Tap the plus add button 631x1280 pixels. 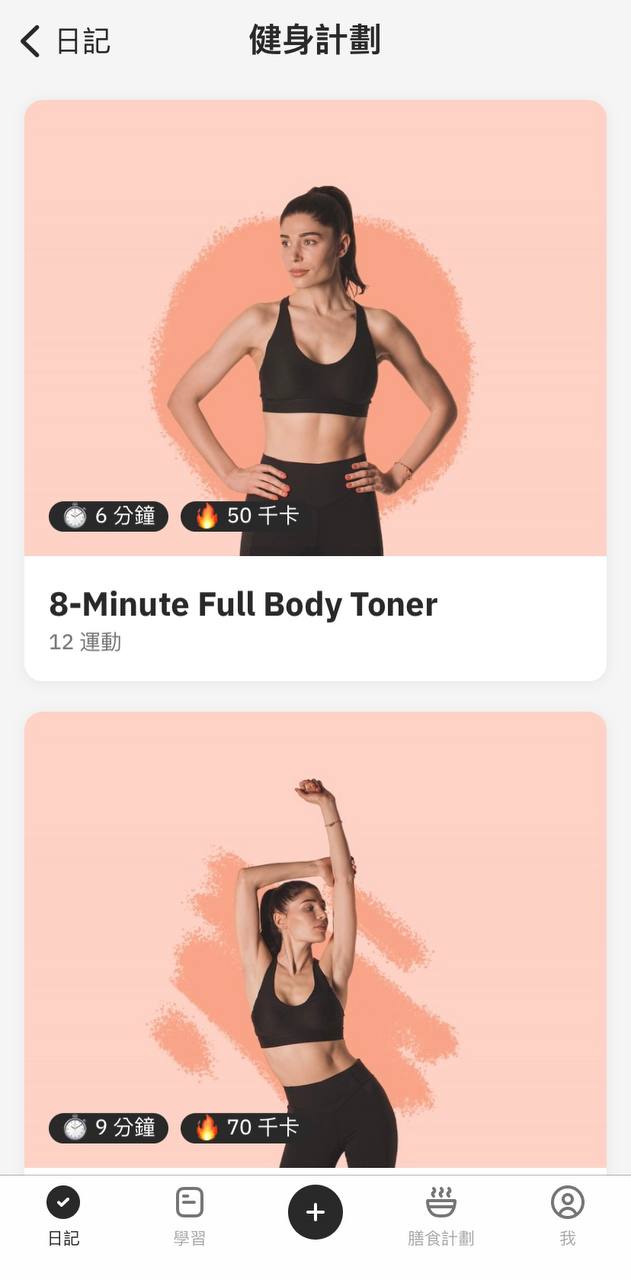click(315, 1212)
